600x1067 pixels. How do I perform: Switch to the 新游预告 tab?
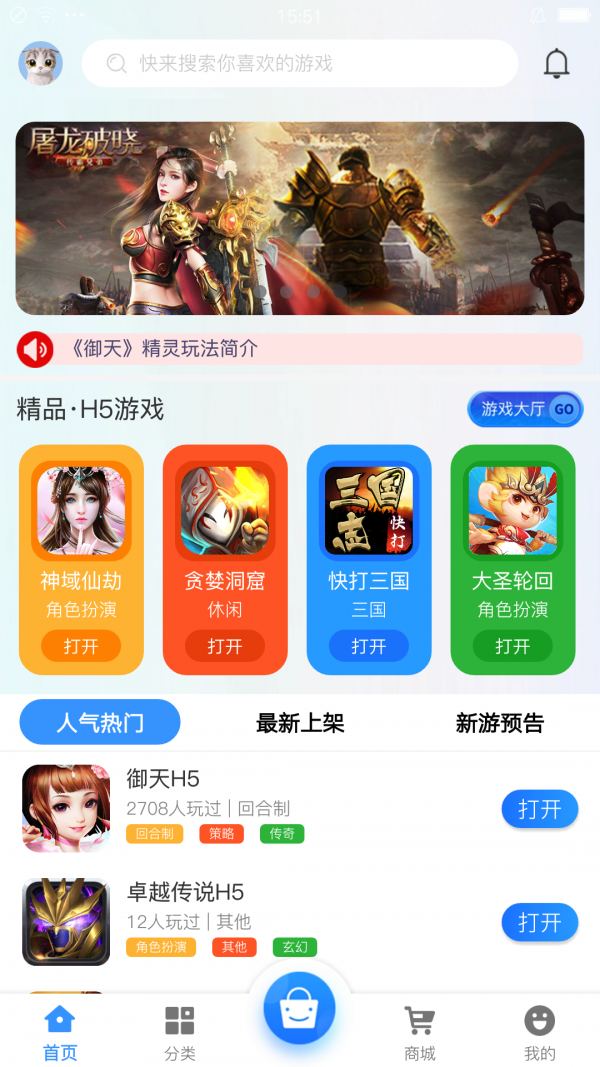tap(500, 723)
